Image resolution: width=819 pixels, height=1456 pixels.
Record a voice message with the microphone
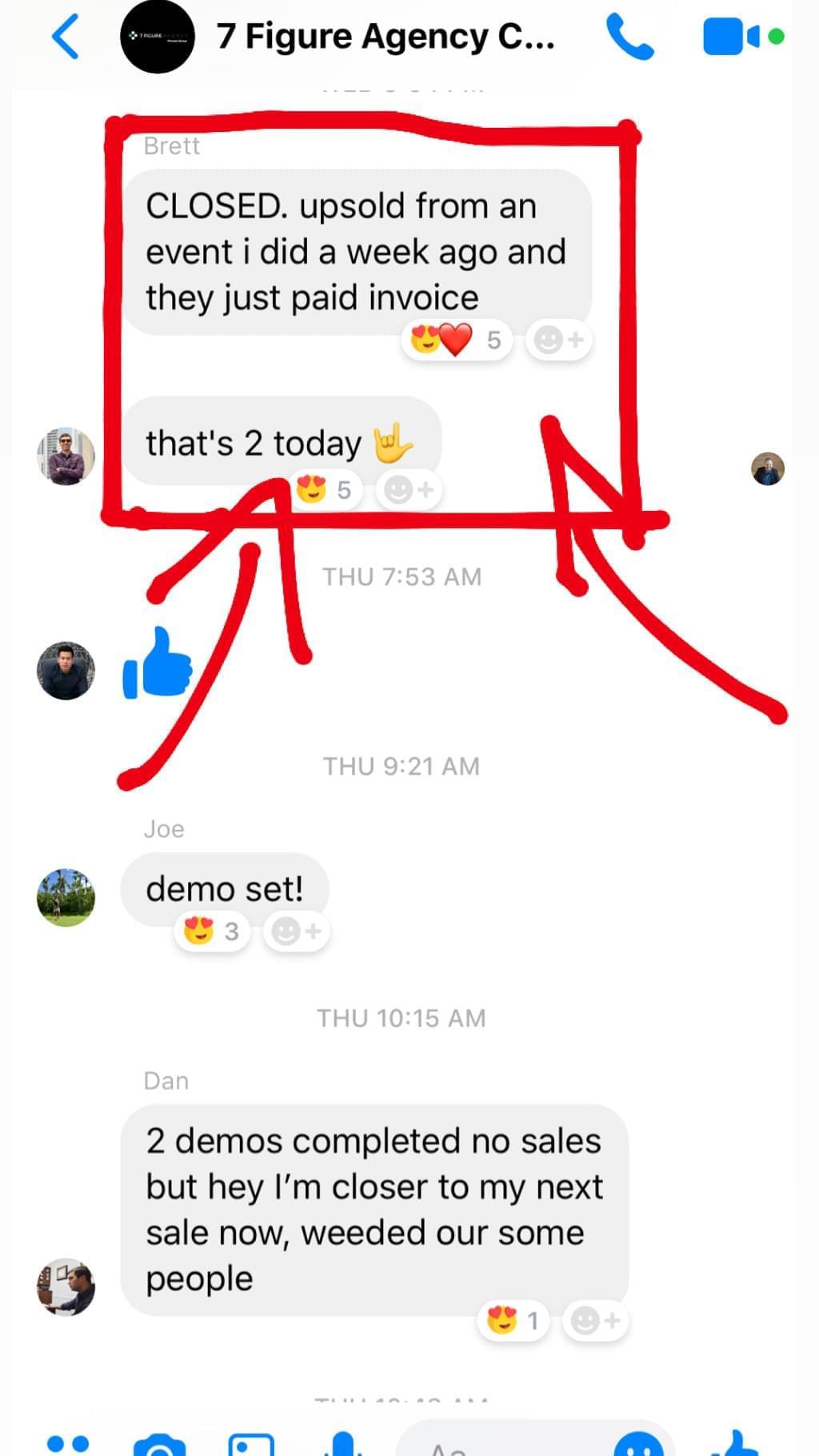coord(344,1444)
